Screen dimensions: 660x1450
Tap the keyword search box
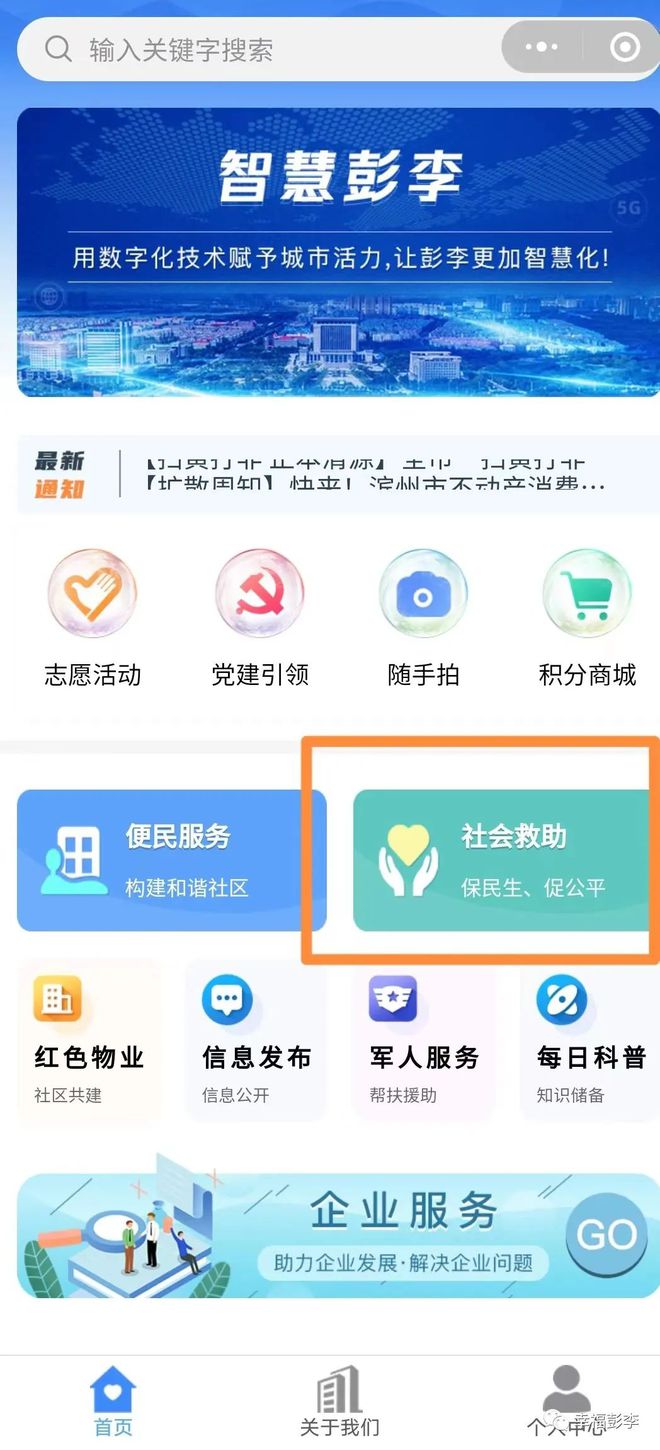tap(260, 49)
